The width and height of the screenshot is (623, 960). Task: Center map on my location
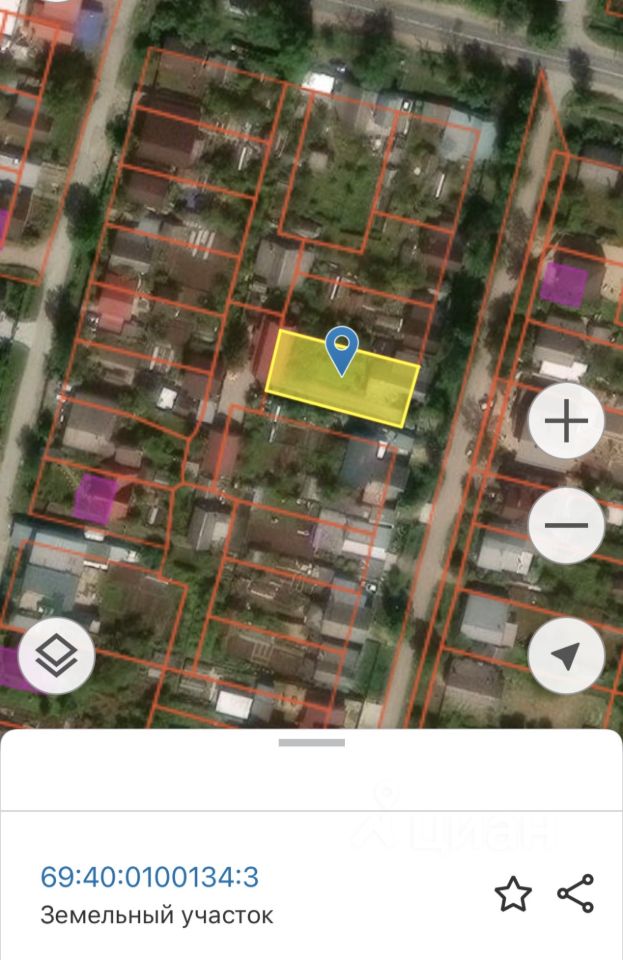566,656
